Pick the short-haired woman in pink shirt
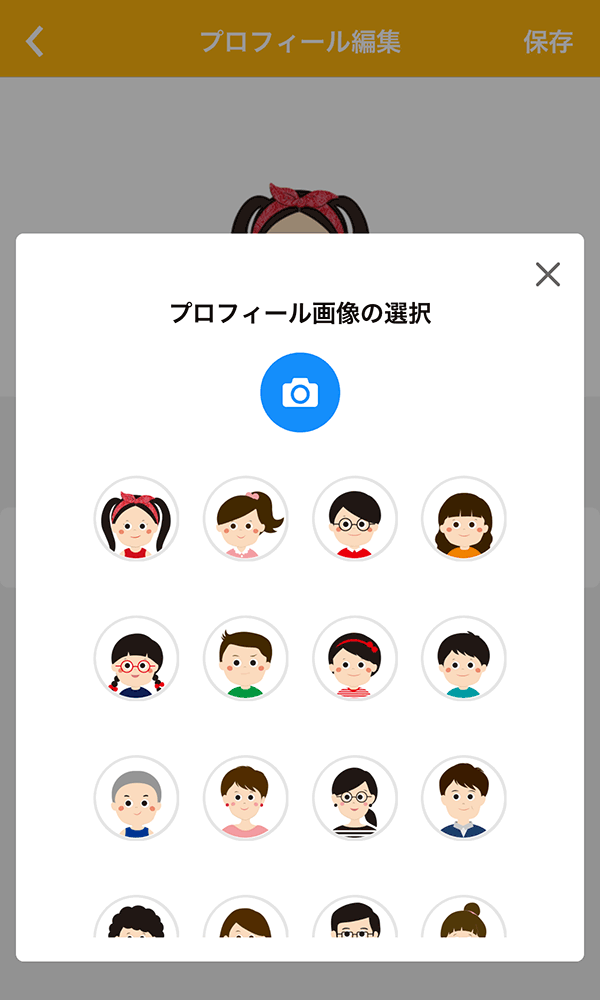This screenshot has height=1000, width=600. pos(246,798)
